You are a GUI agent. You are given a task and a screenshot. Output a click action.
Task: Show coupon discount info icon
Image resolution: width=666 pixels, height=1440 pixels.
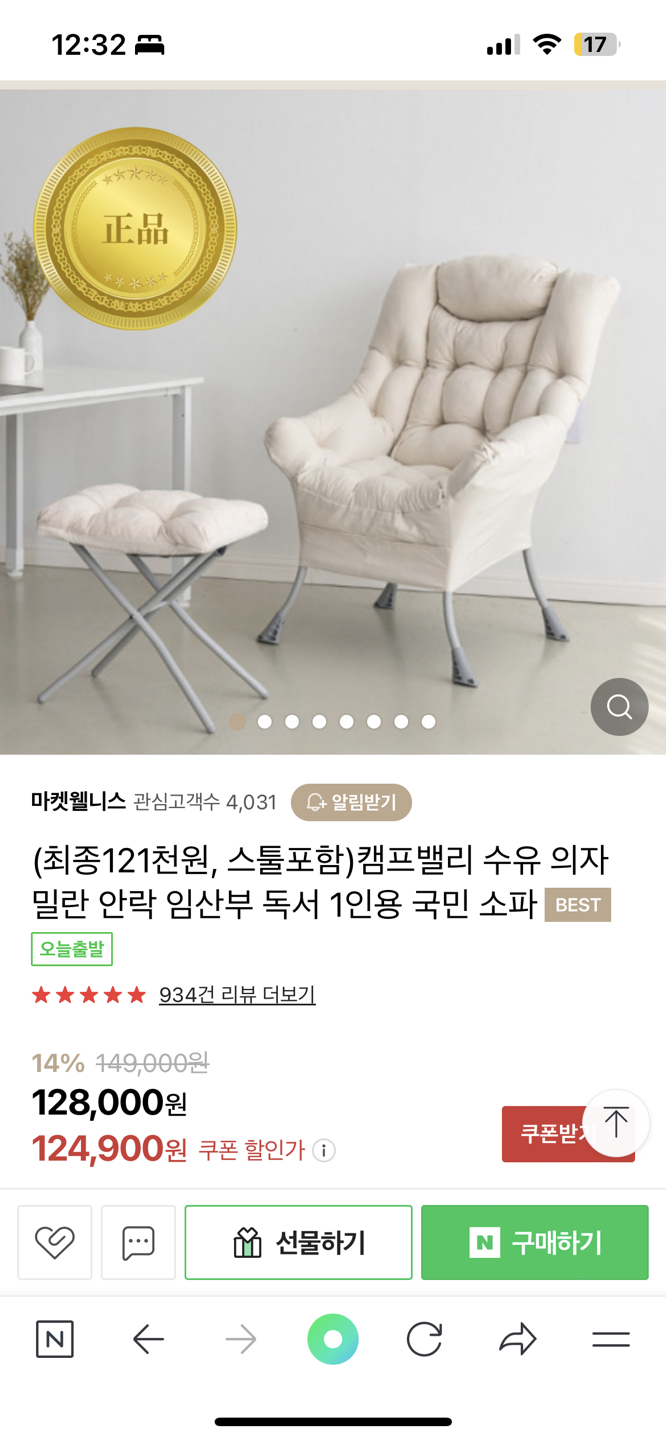click(x=324, y=1150)
